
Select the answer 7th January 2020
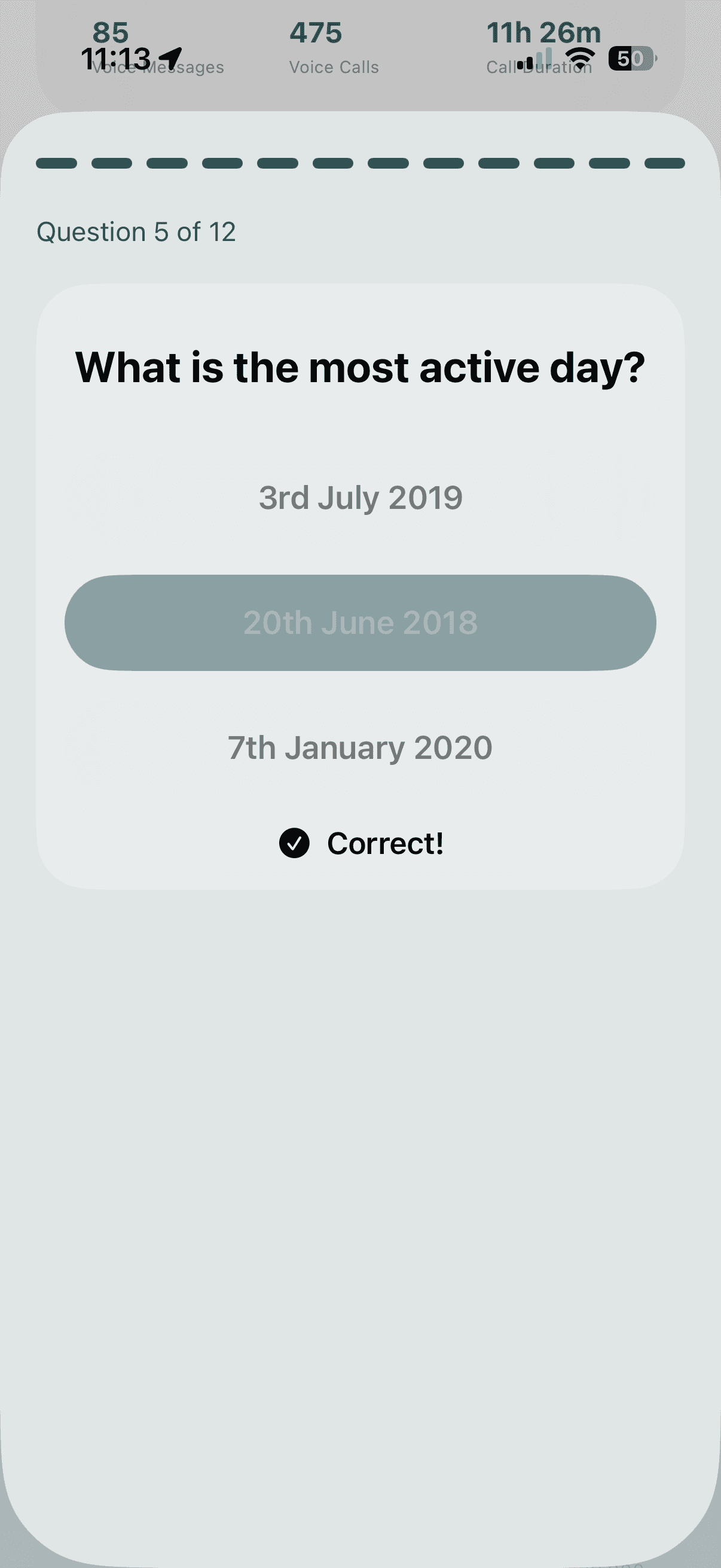tap(360, 748)
